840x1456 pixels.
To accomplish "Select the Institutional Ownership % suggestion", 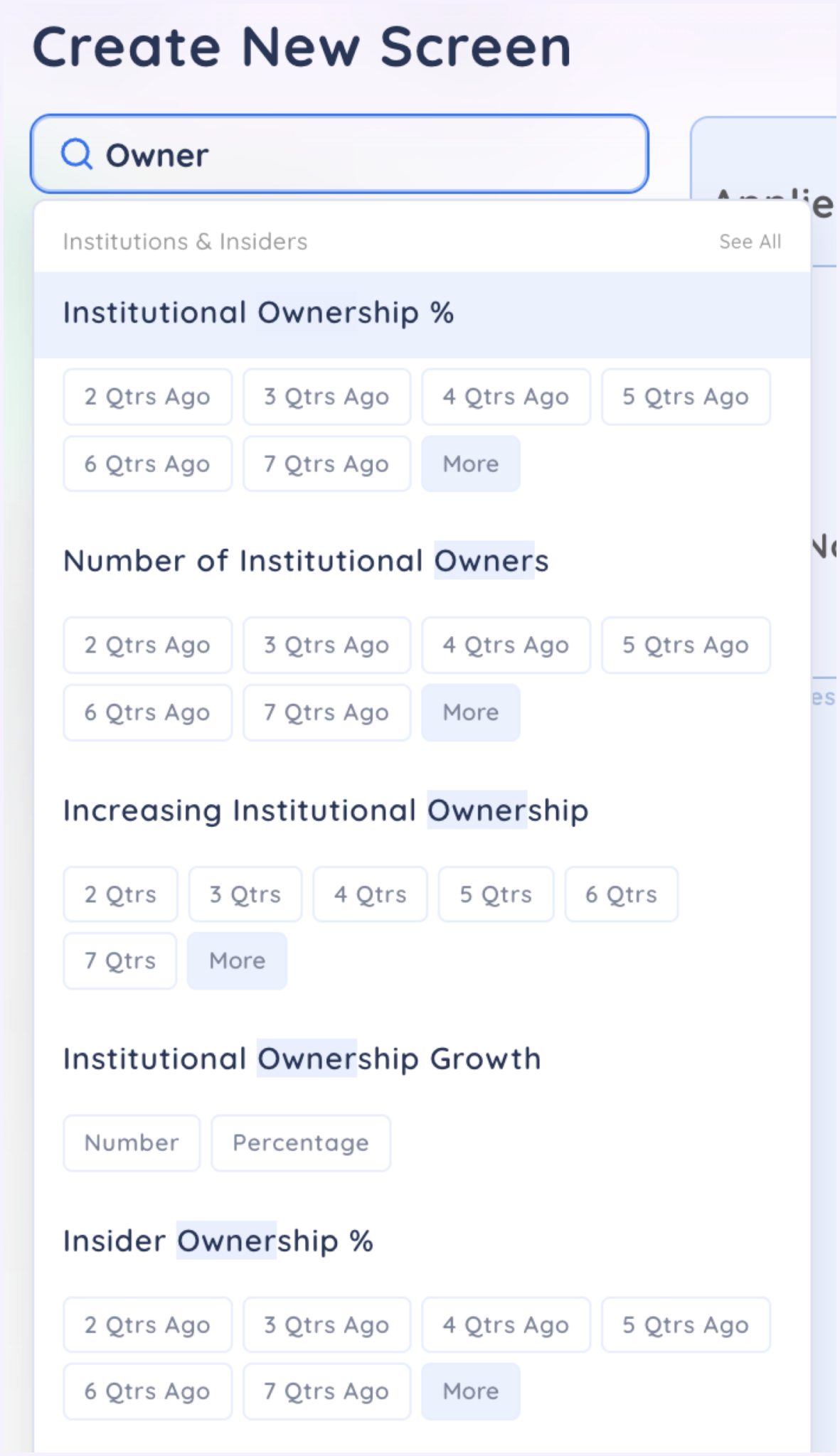I will tap(258, 312).
